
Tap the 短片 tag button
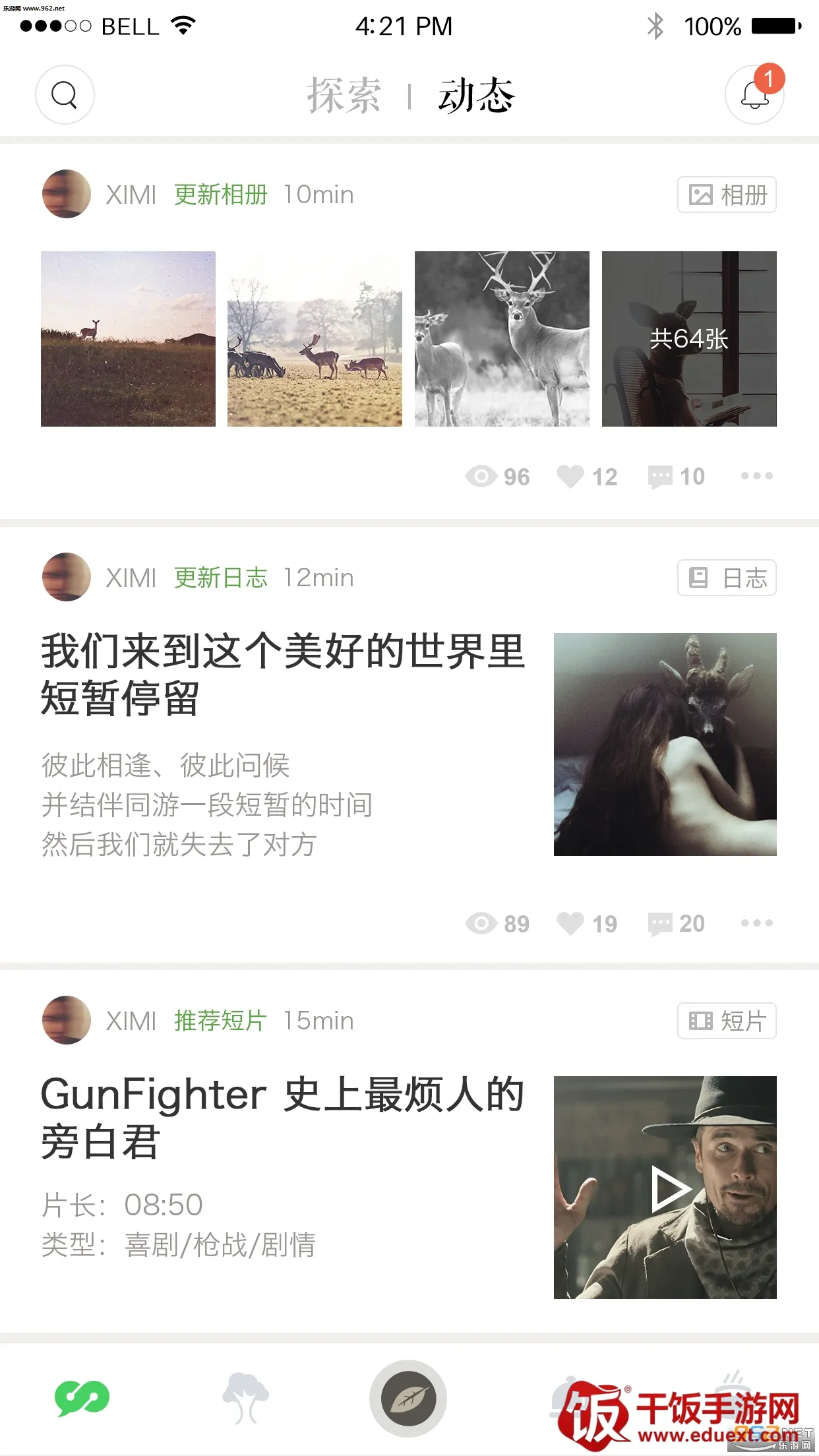pos(727,1021)
